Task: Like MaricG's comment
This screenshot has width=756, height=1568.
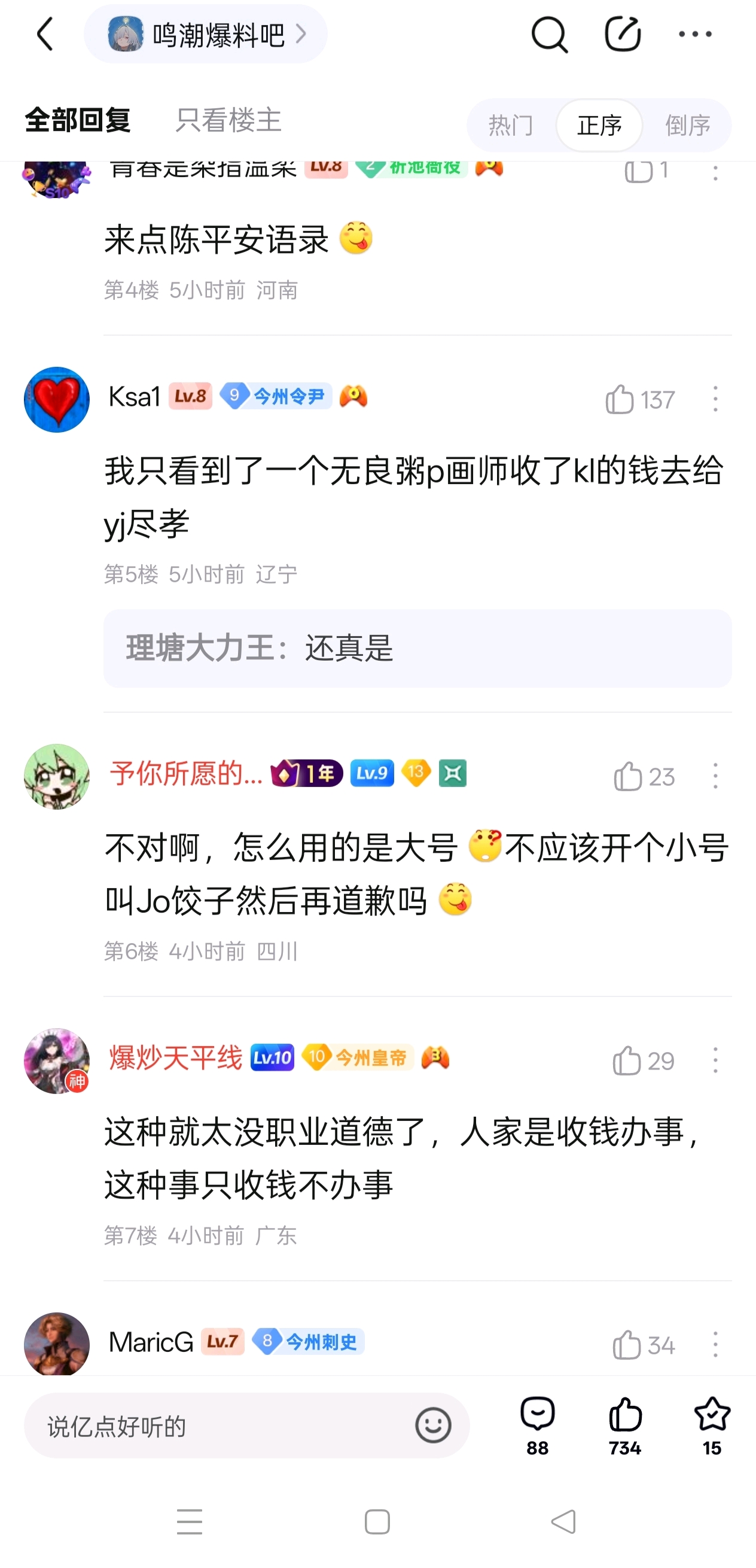Action: click(627, 1345)
